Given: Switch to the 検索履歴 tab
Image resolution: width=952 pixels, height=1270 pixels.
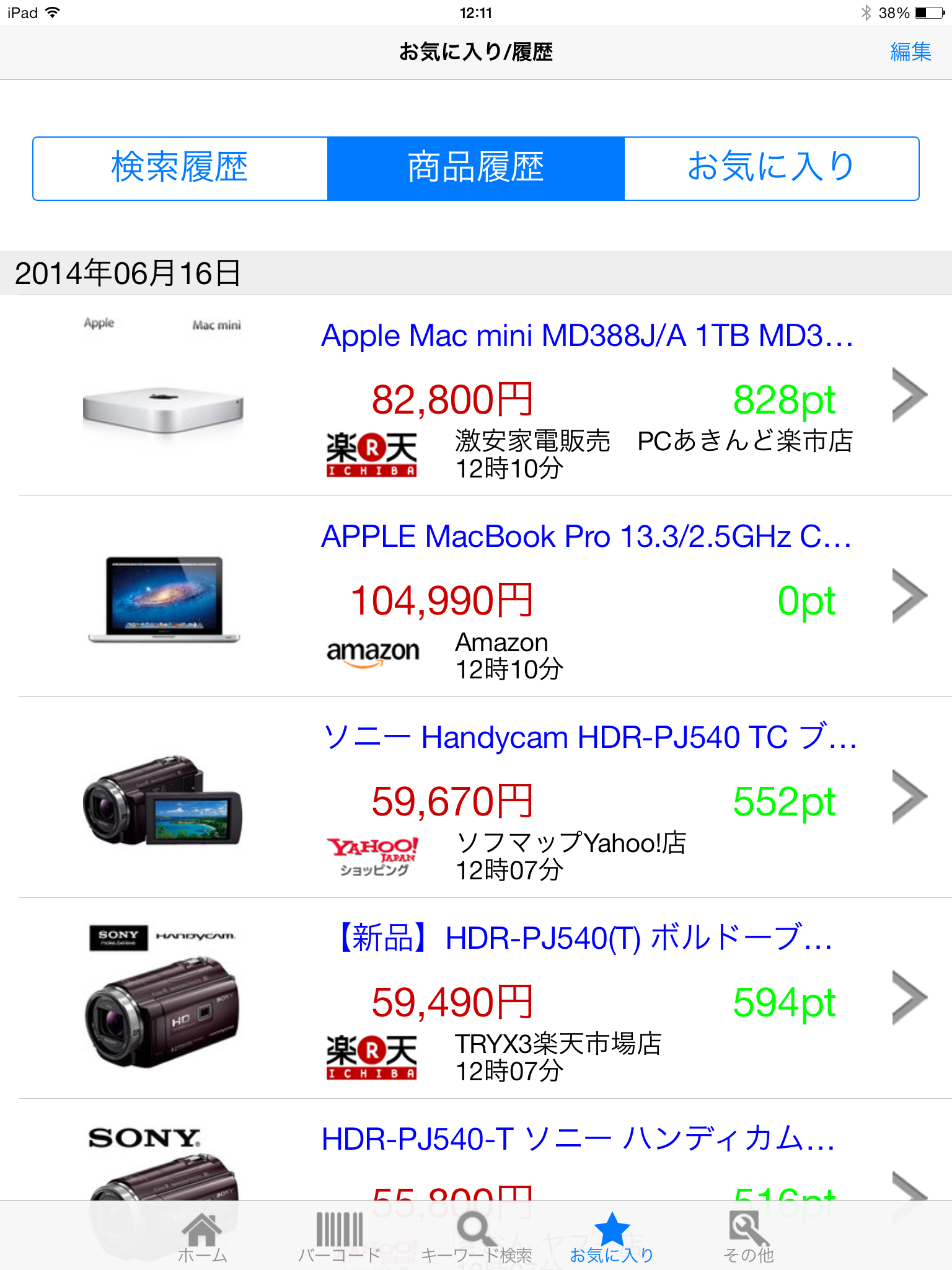Looking at the screenshot, I should point(180,169).
